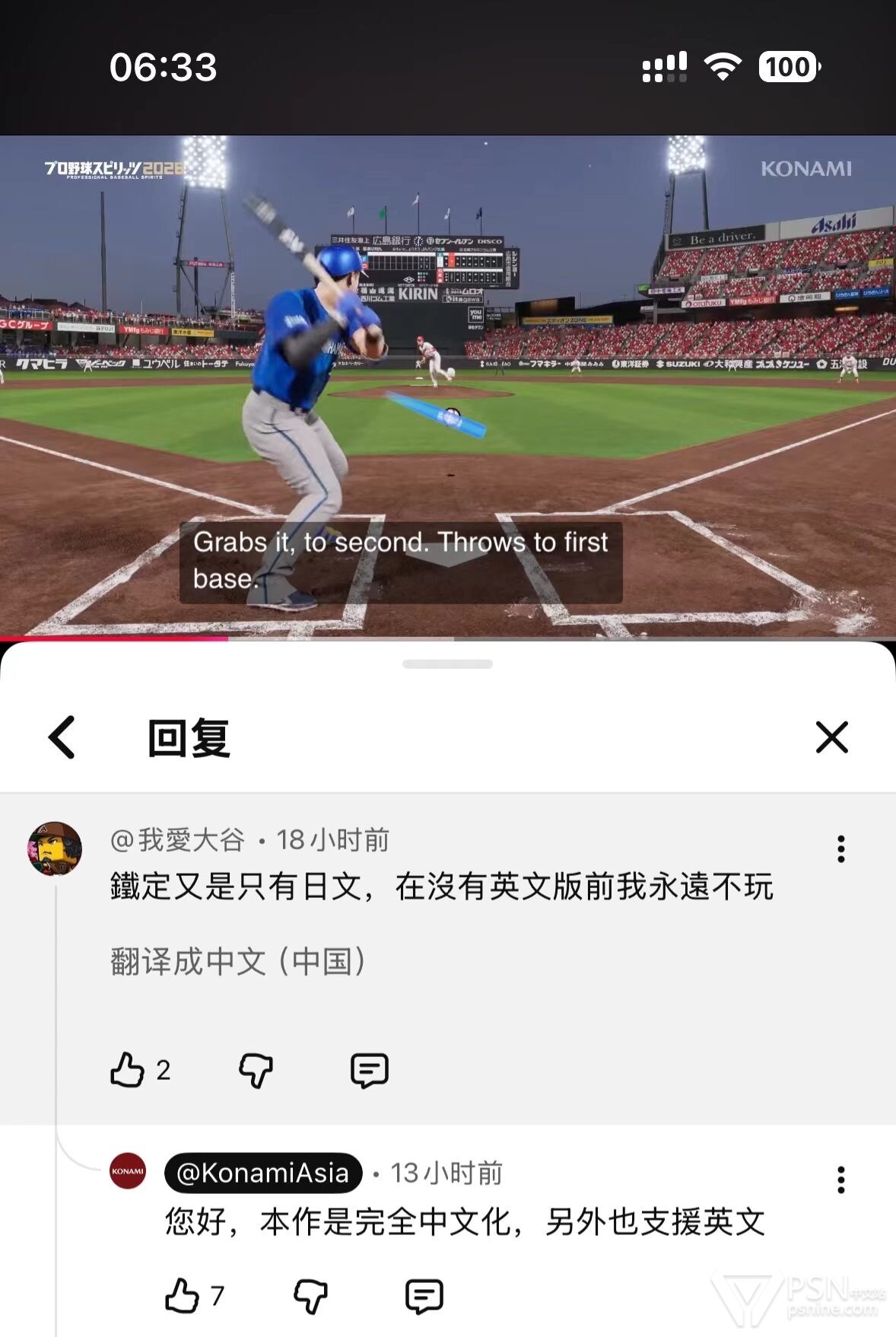Screen dimensions: 896x1337
Task: Tap the KonamiAsia avatar icon
Action: (128, 1171)
